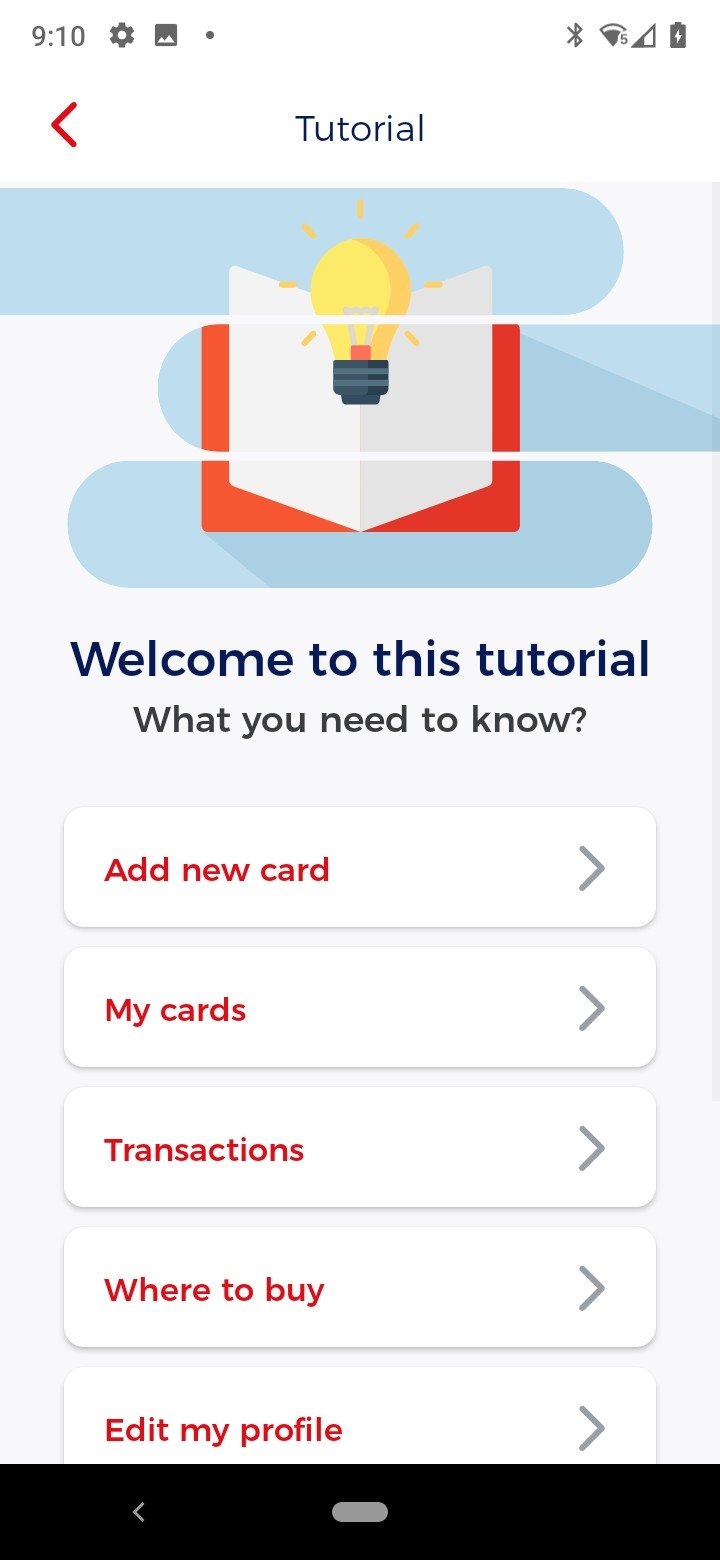
Task: Open the My cards tutorial
Action: tap(360, 1007)
